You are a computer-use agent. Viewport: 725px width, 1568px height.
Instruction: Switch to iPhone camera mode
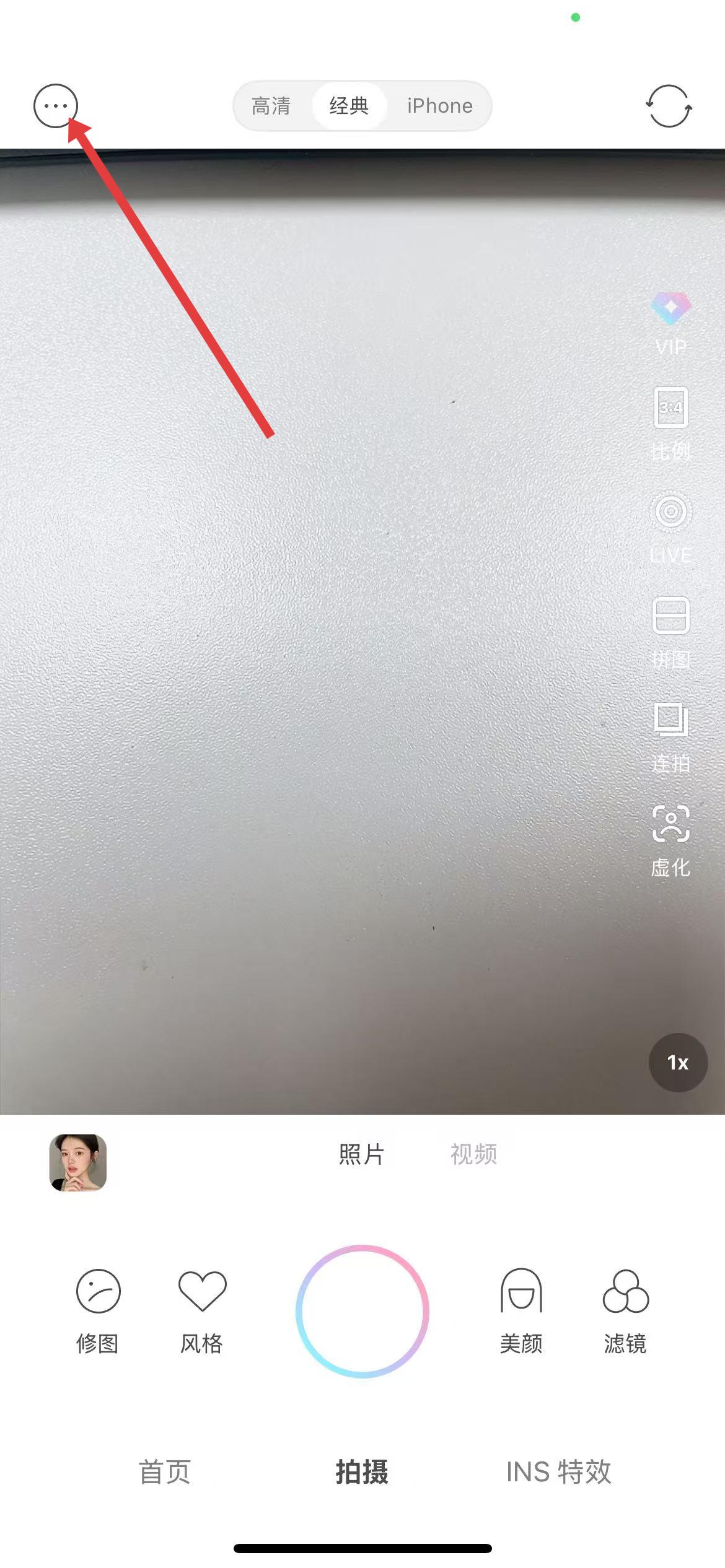(x=439, y=106)
